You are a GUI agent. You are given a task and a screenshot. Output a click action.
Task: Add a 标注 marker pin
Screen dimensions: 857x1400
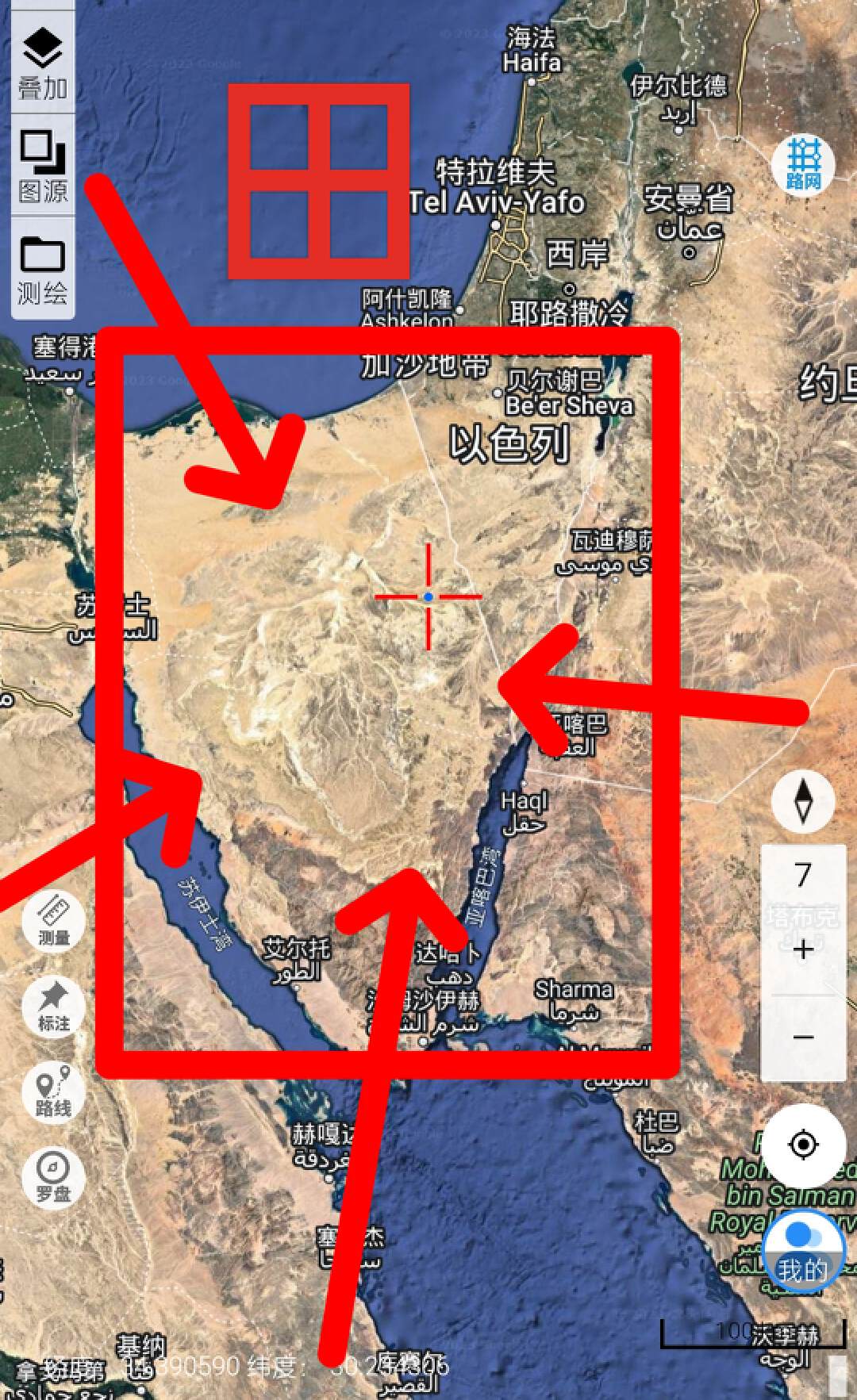pos(54,1006)
